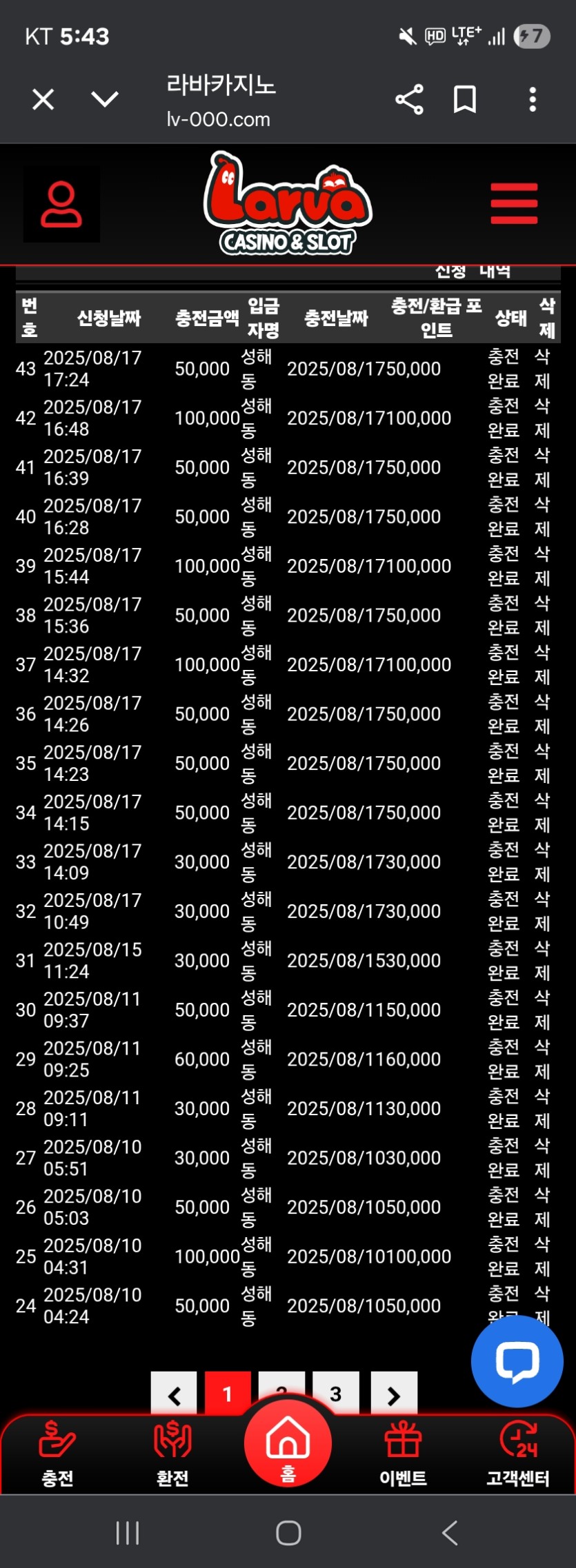Select page 1 in pagination

pyautogui.click(x=227, y=1394)
